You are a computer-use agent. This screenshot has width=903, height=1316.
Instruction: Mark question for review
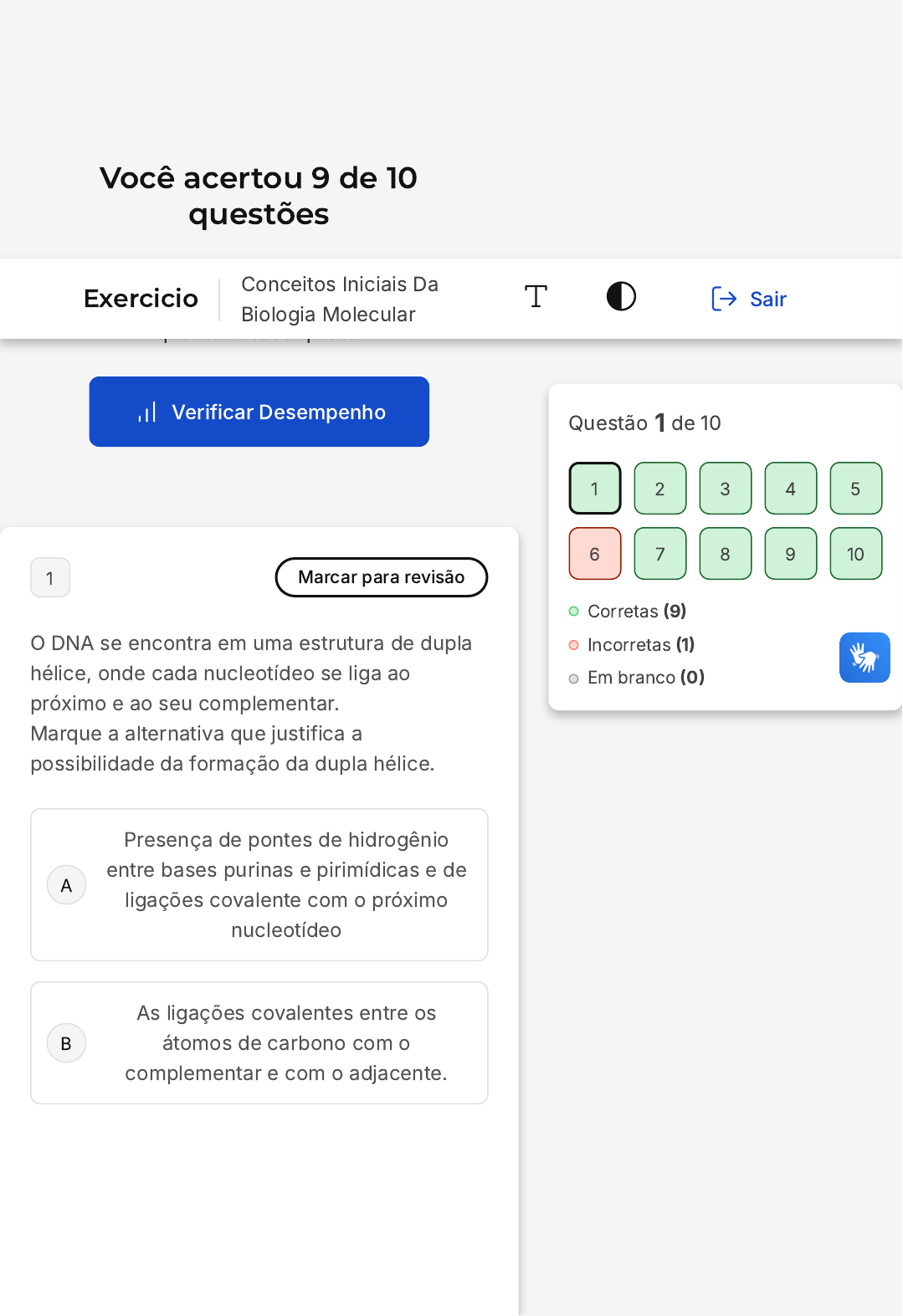click(381, 577)
